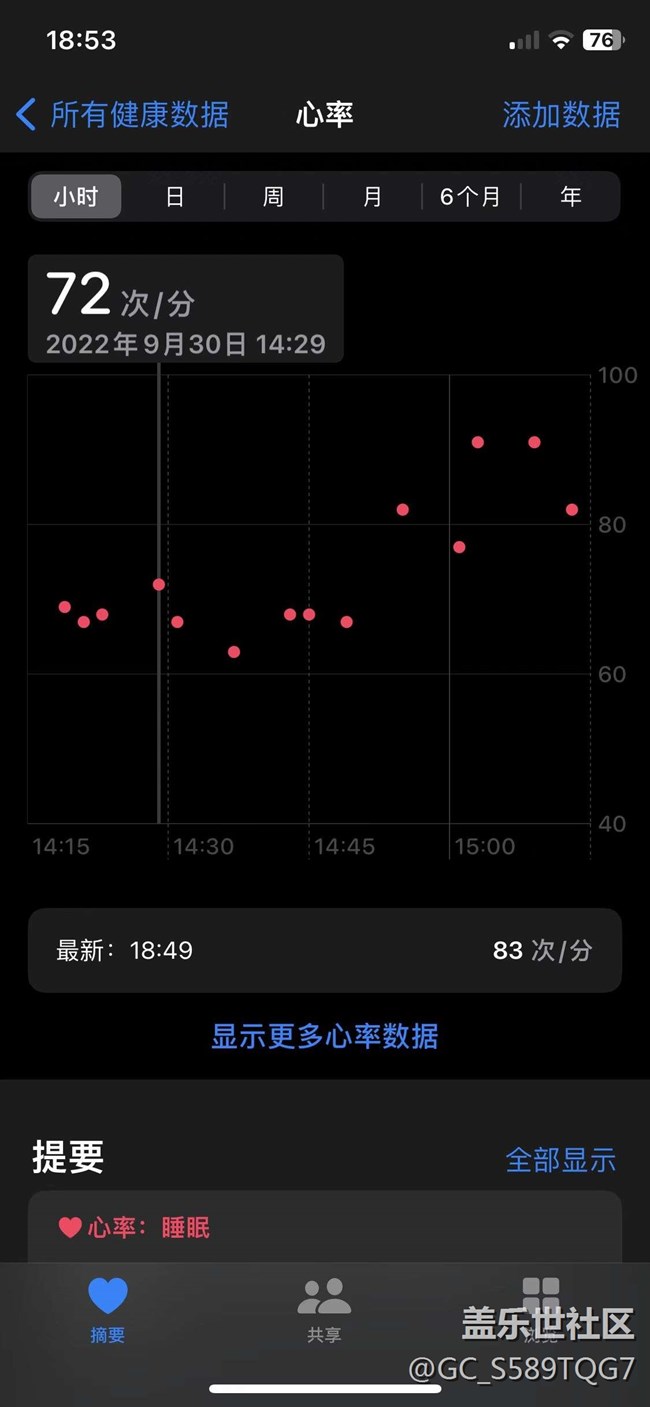Select the 小时 time range
The image size is (650, 1407).
pyautogui.click(x=76, y=197)
